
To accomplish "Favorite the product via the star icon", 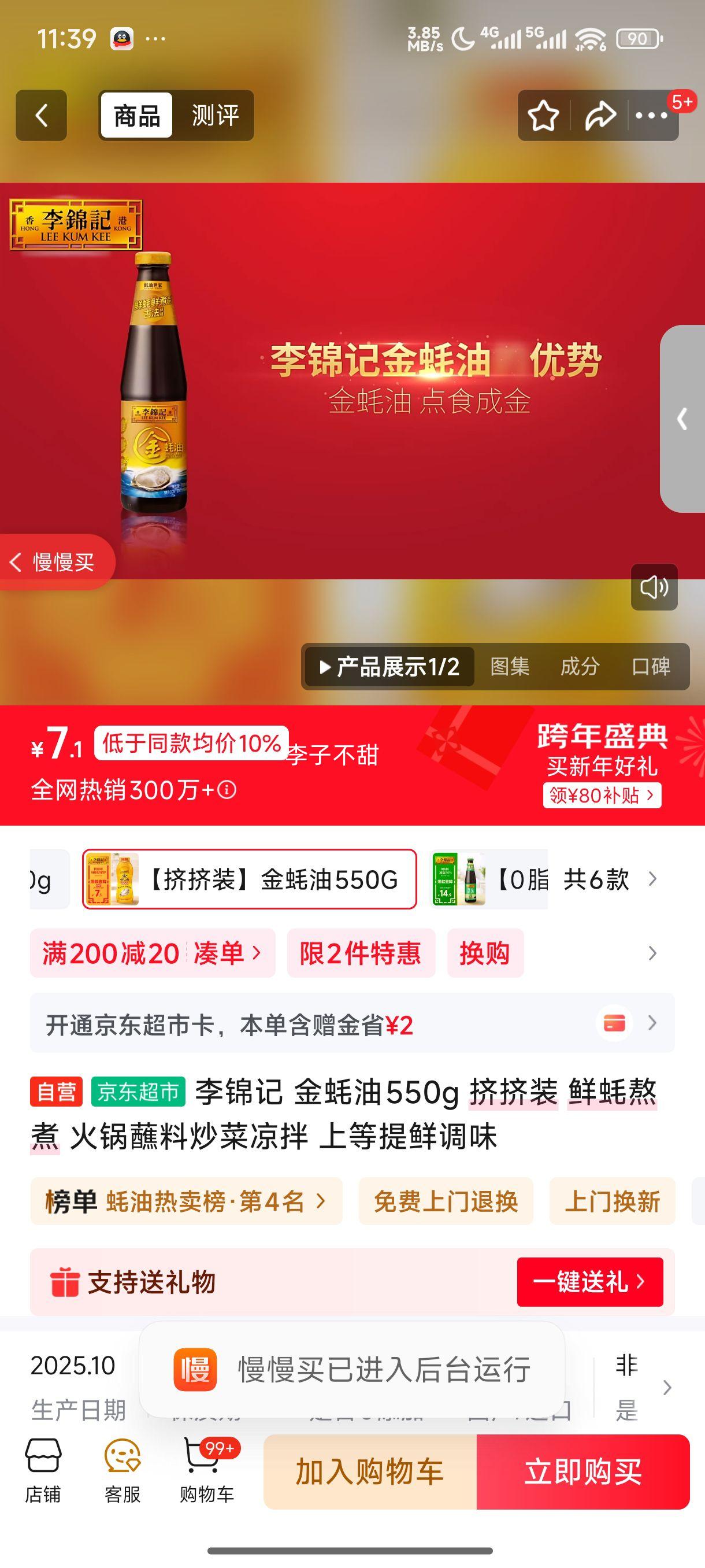I will coord(543,116).
